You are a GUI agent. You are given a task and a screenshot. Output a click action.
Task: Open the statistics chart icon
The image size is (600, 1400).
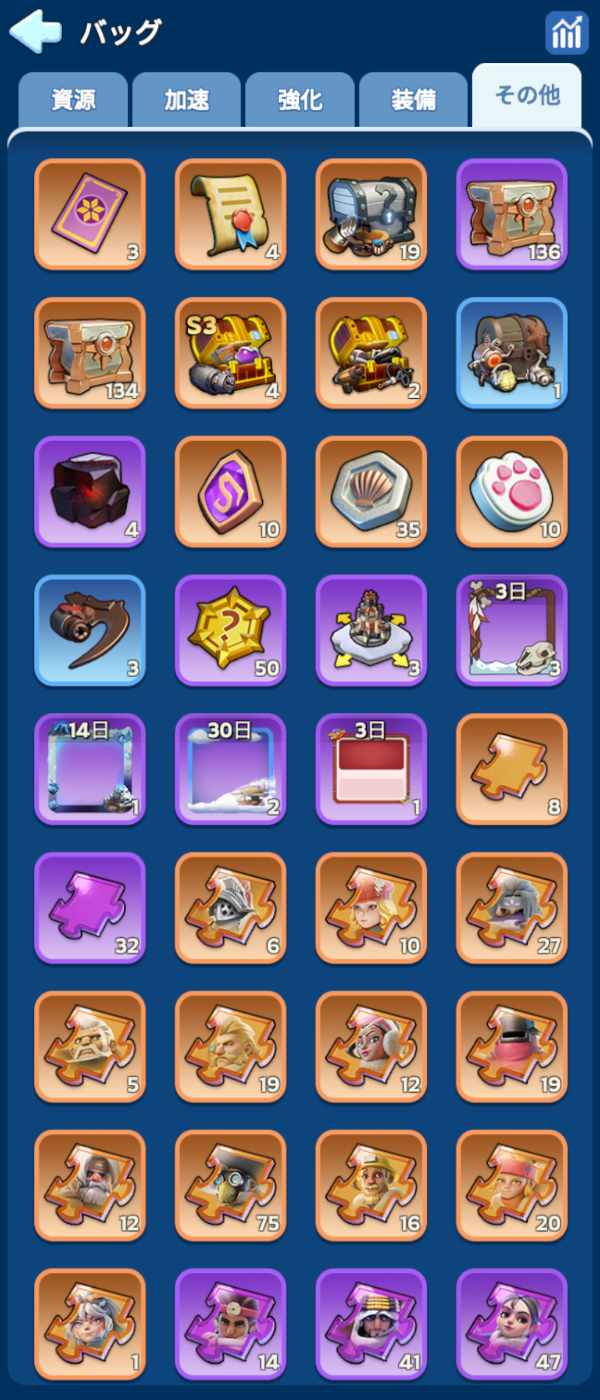[x=566, y=33]
